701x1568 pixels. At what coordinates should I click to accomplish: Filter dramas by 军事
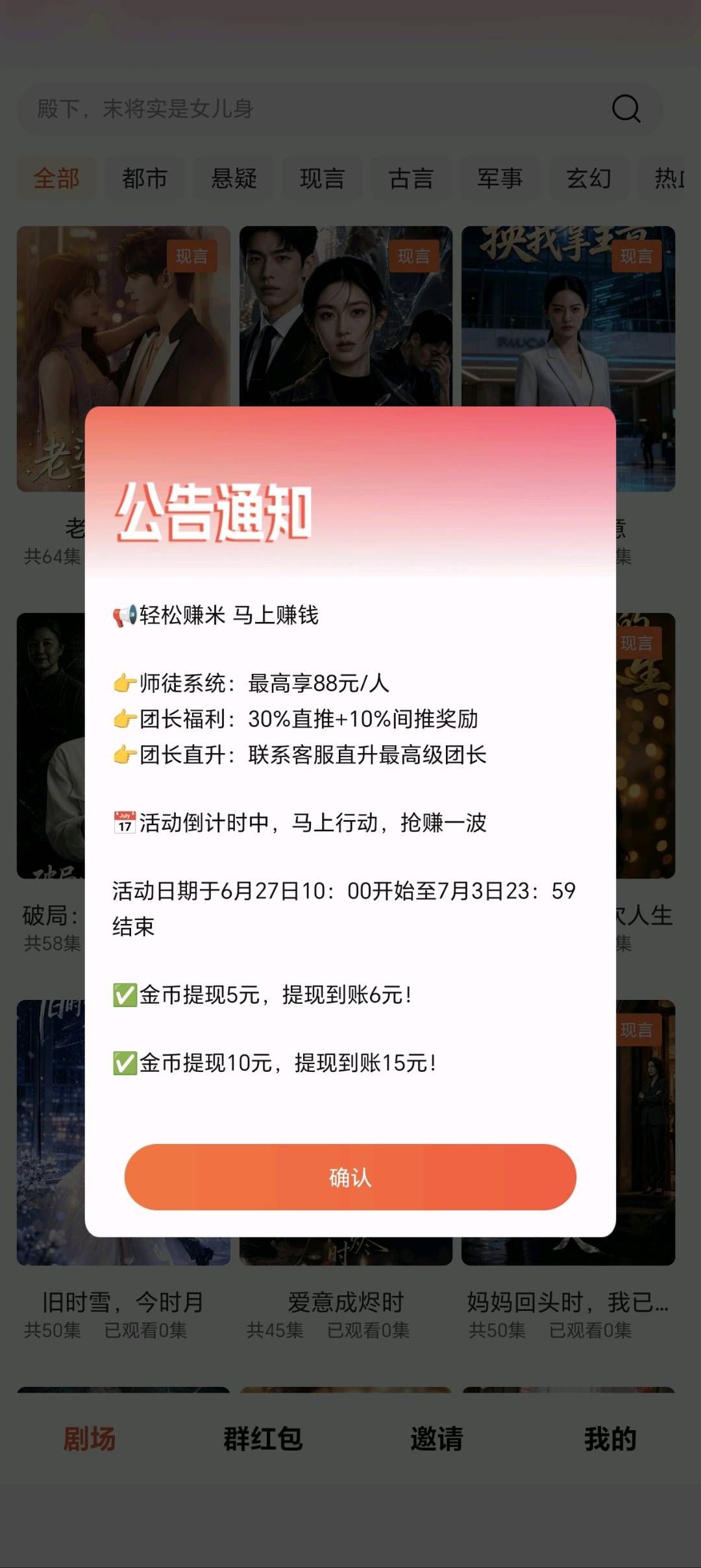(500, 178)
